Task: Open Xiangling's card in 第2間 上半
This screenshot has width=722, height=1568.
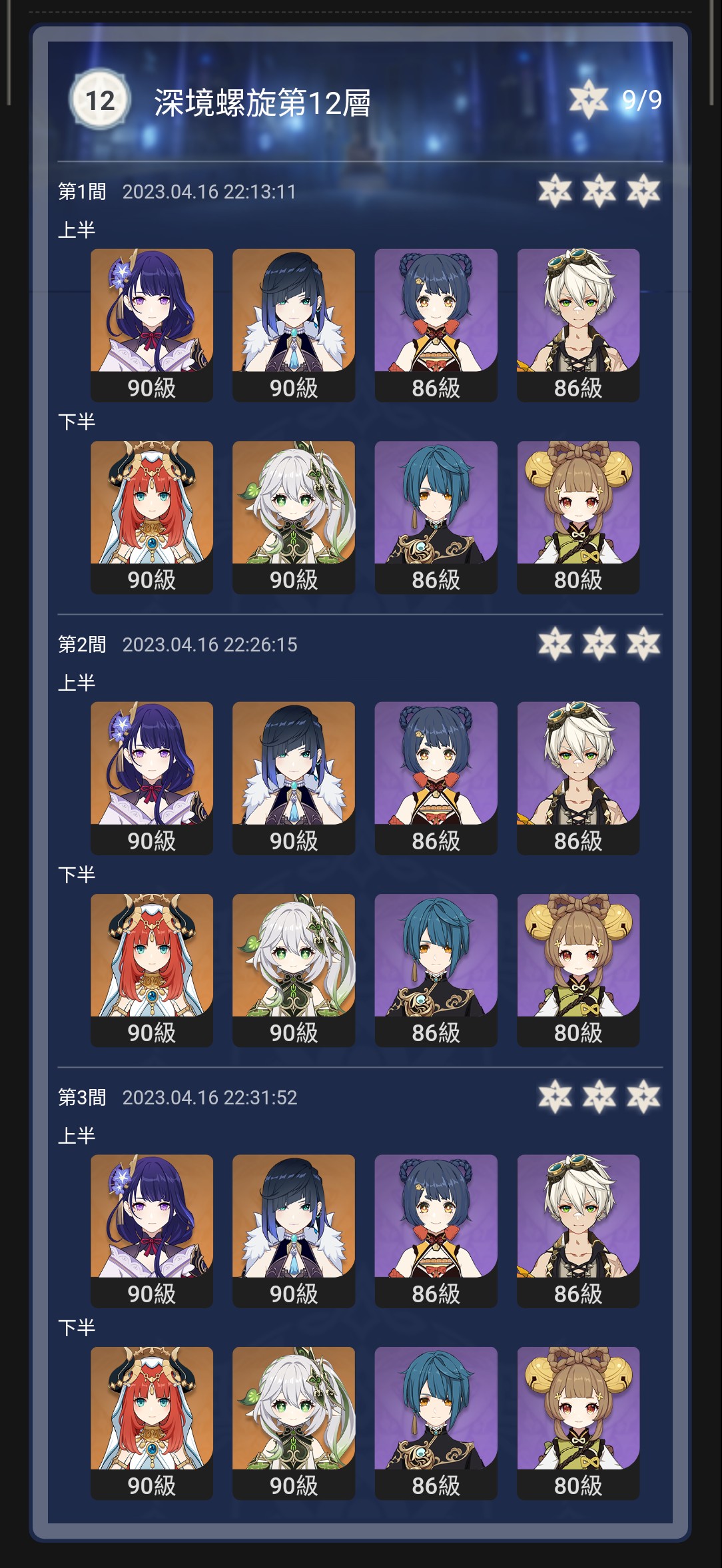Action: click(x=436, y=778)
